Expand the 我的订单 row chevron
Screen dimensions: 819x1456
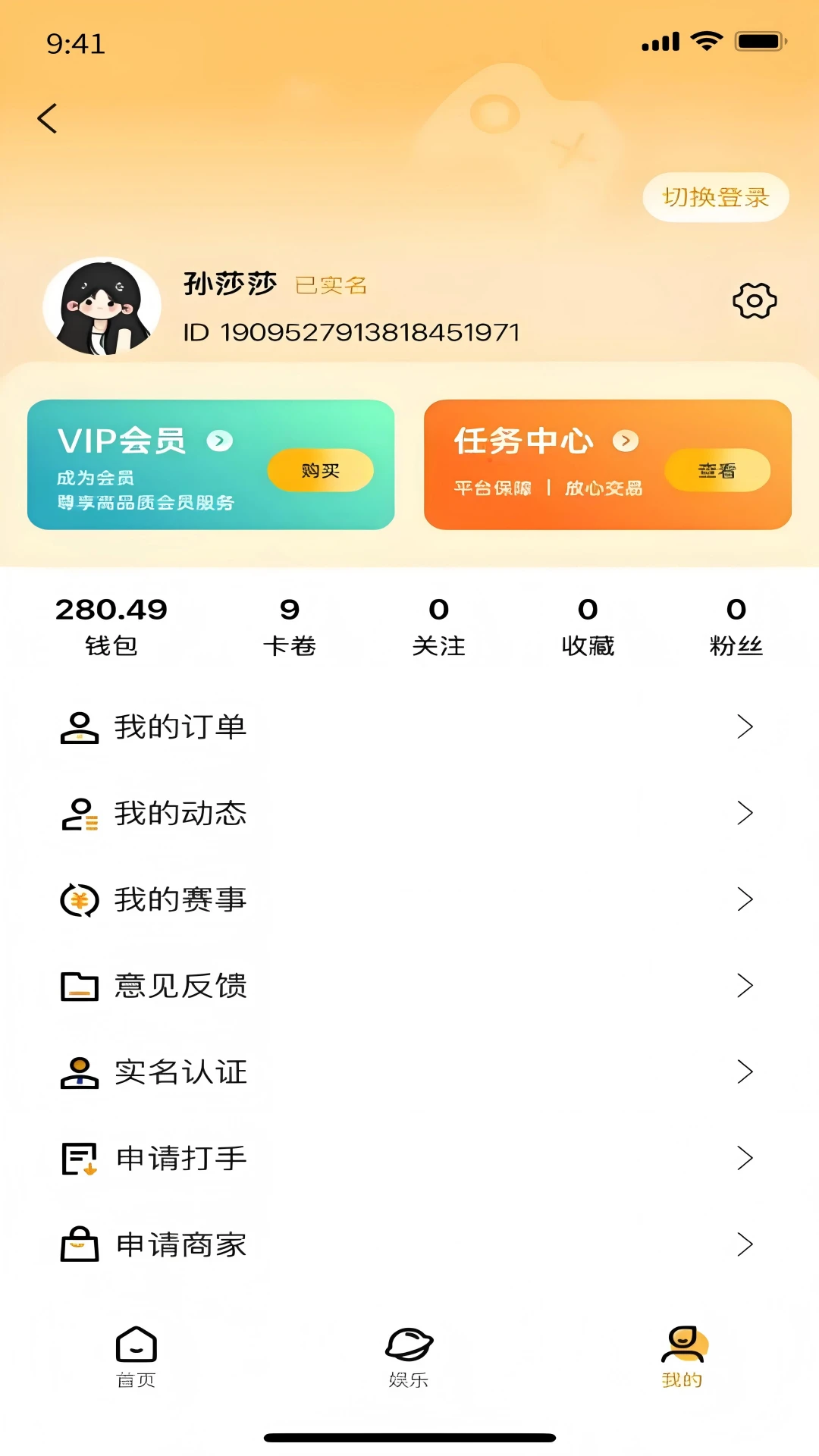click(x=746, y=726)
